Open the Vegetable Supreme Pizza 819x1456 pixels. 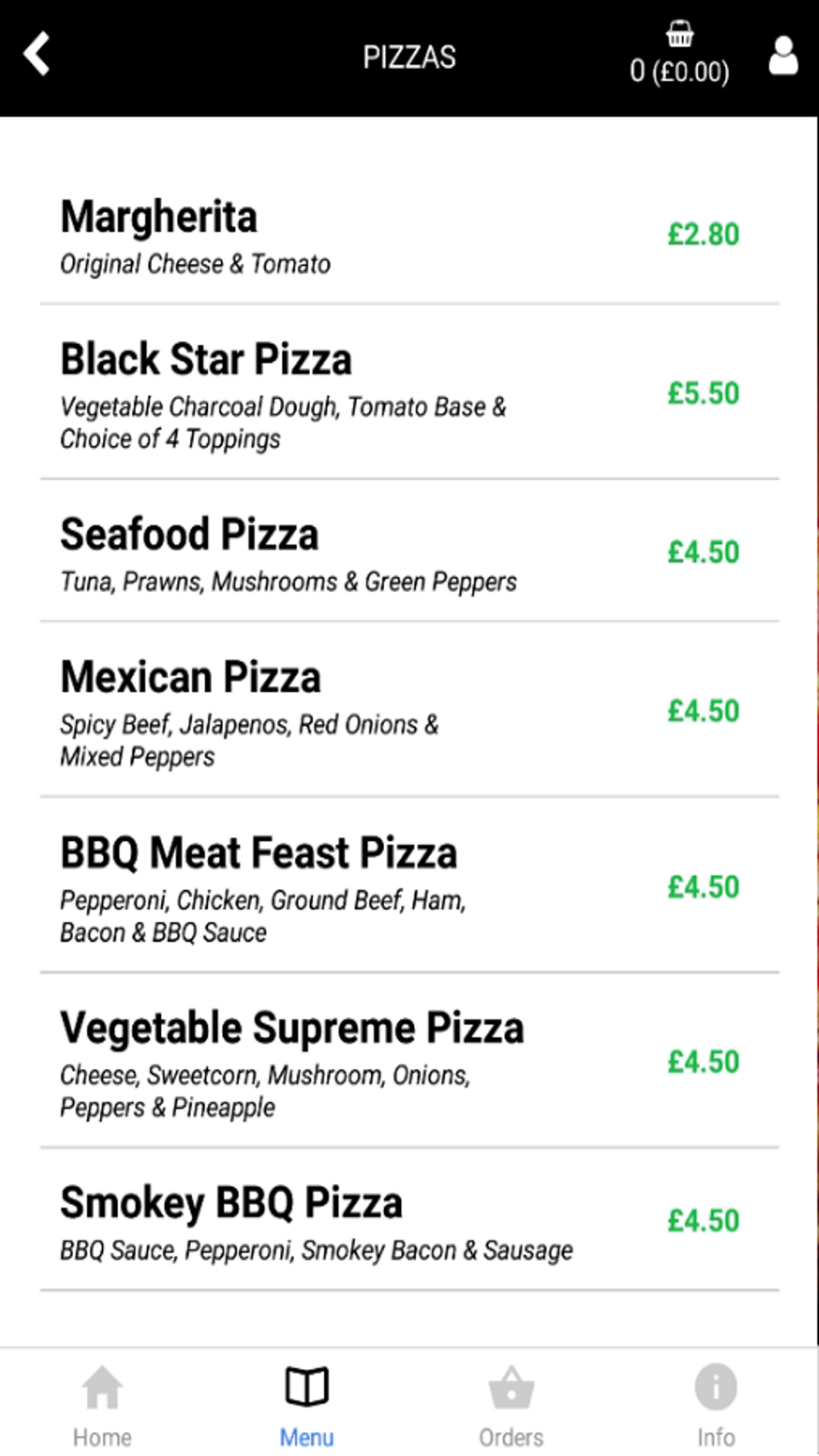409,1061
